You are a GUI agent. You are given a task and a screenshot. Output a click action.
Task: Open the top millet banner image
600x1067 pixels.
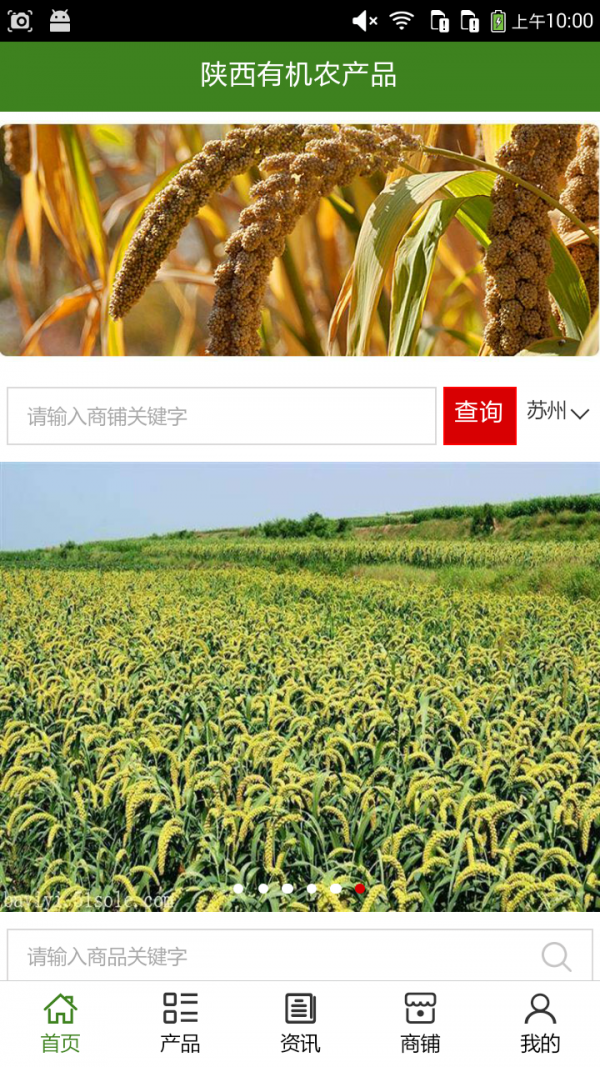click(x=300, y=240)
